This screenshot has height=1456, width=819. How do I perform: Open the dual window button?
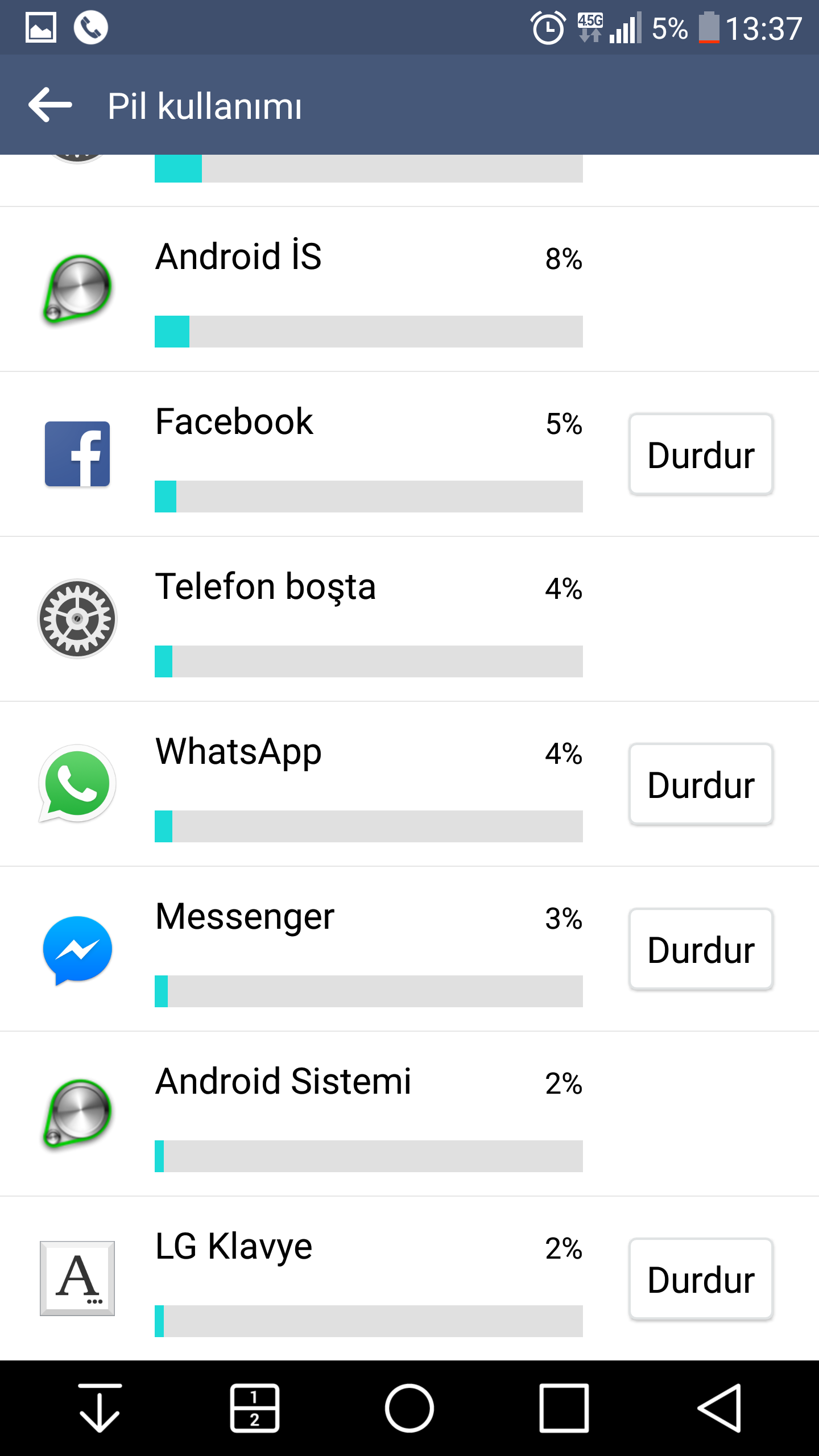click(254, 1408)
